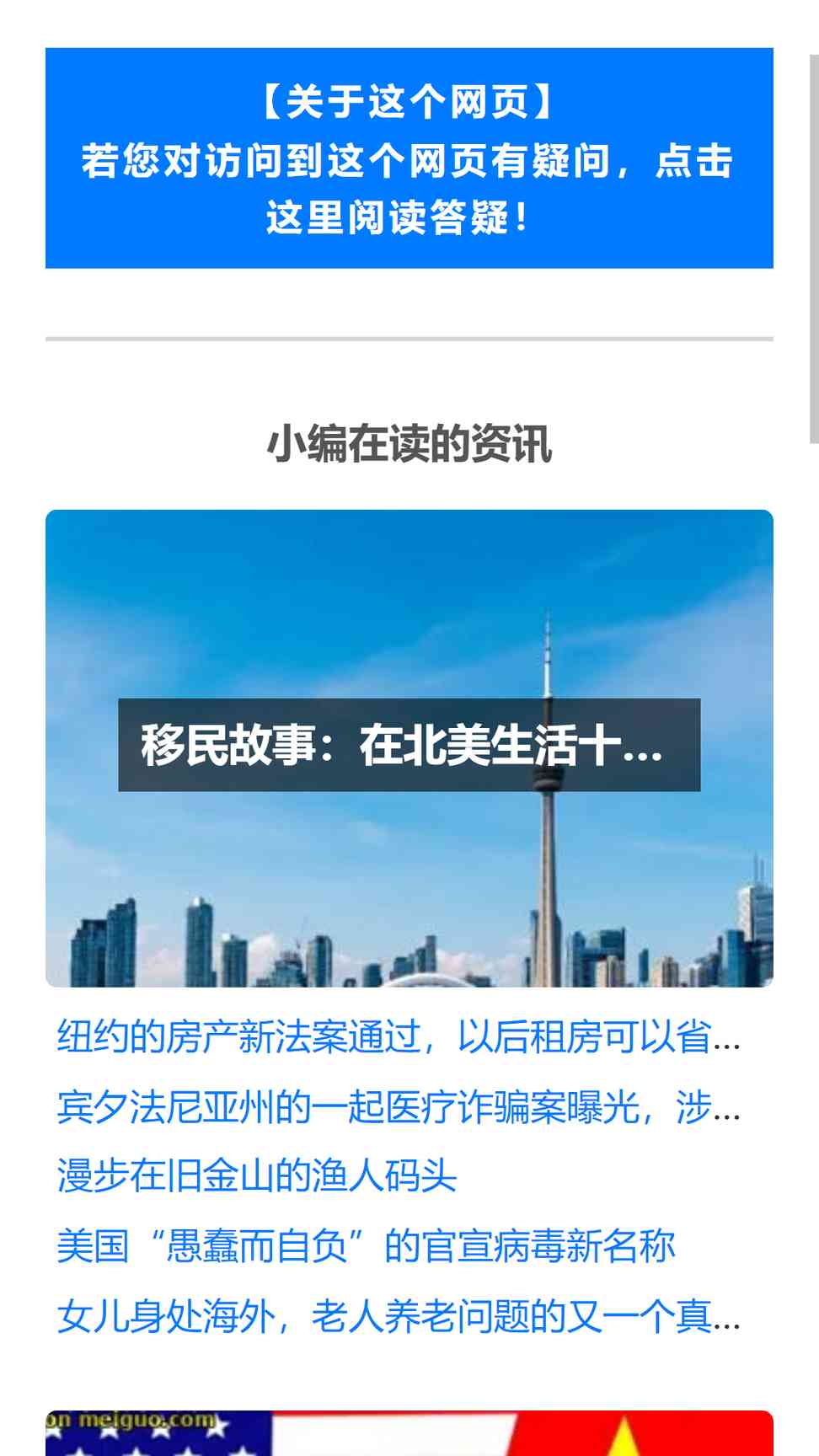Open the blue 关于这个网页 banner
The height and width of the screenshot is (1456, 819).
pos(409,158)
